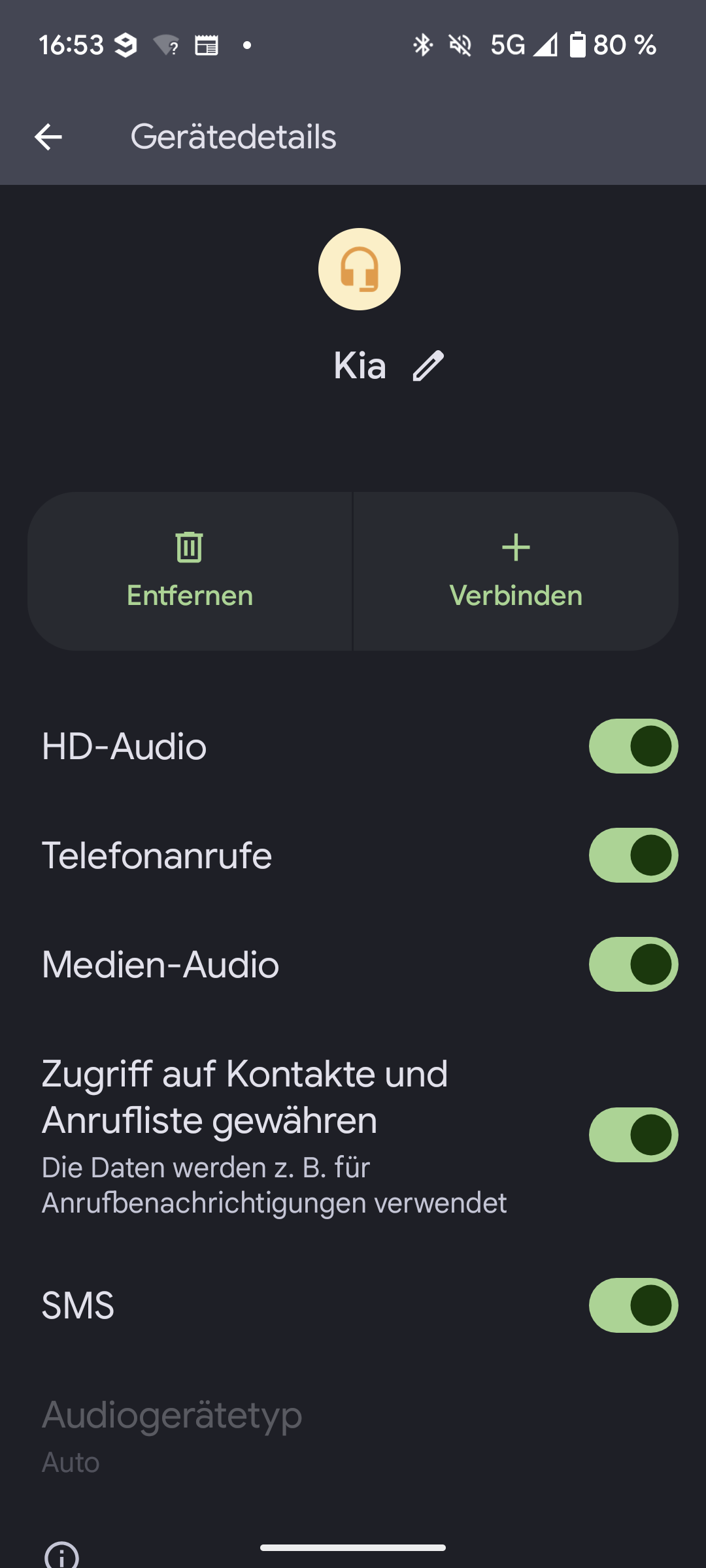The width and height of the screenshot is (706, 1568).
Task: Connect to Kia via Verbinden
Action: (516, 571)
